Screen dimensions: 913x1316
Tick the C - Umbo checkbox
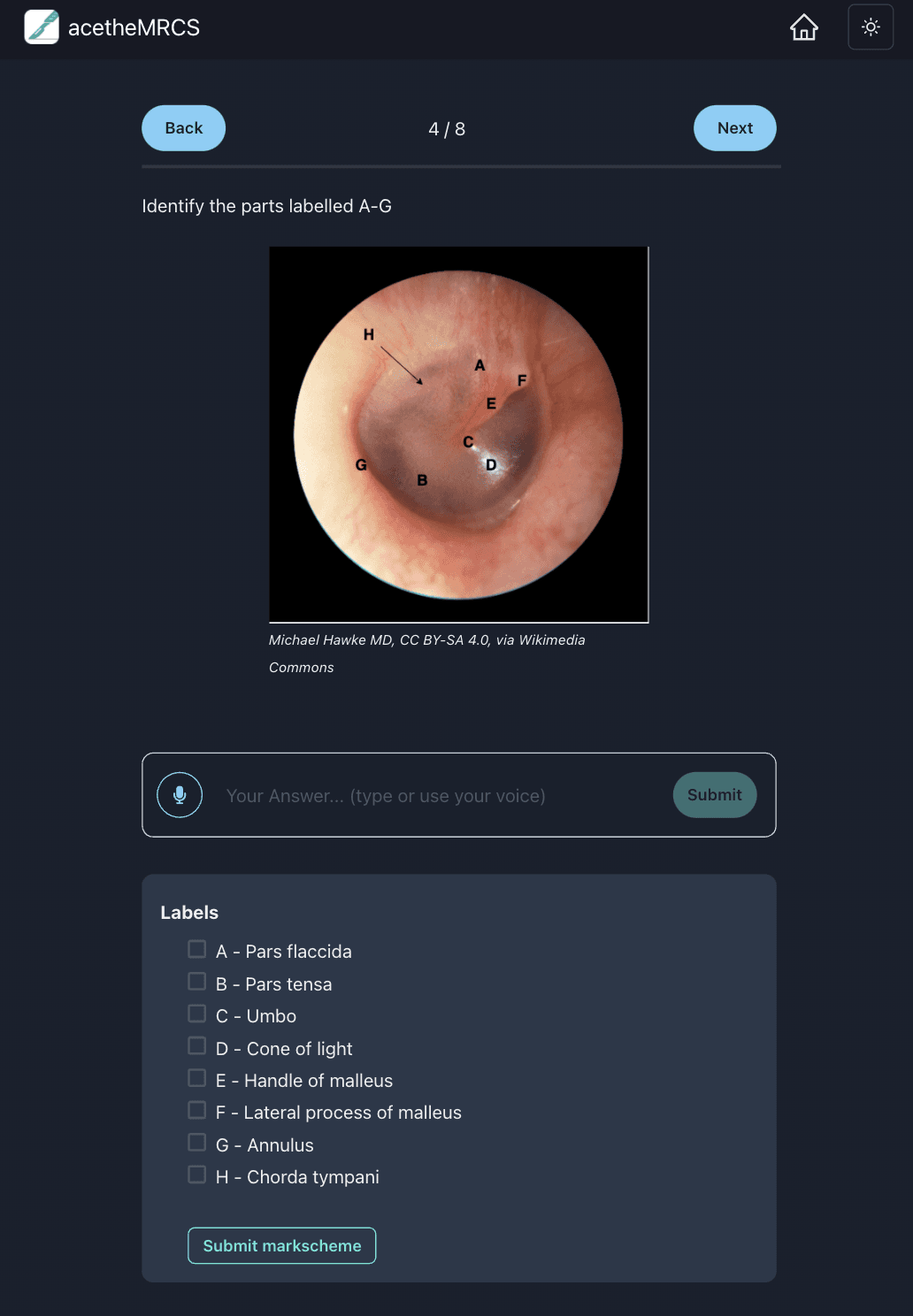coord(197,1014)
